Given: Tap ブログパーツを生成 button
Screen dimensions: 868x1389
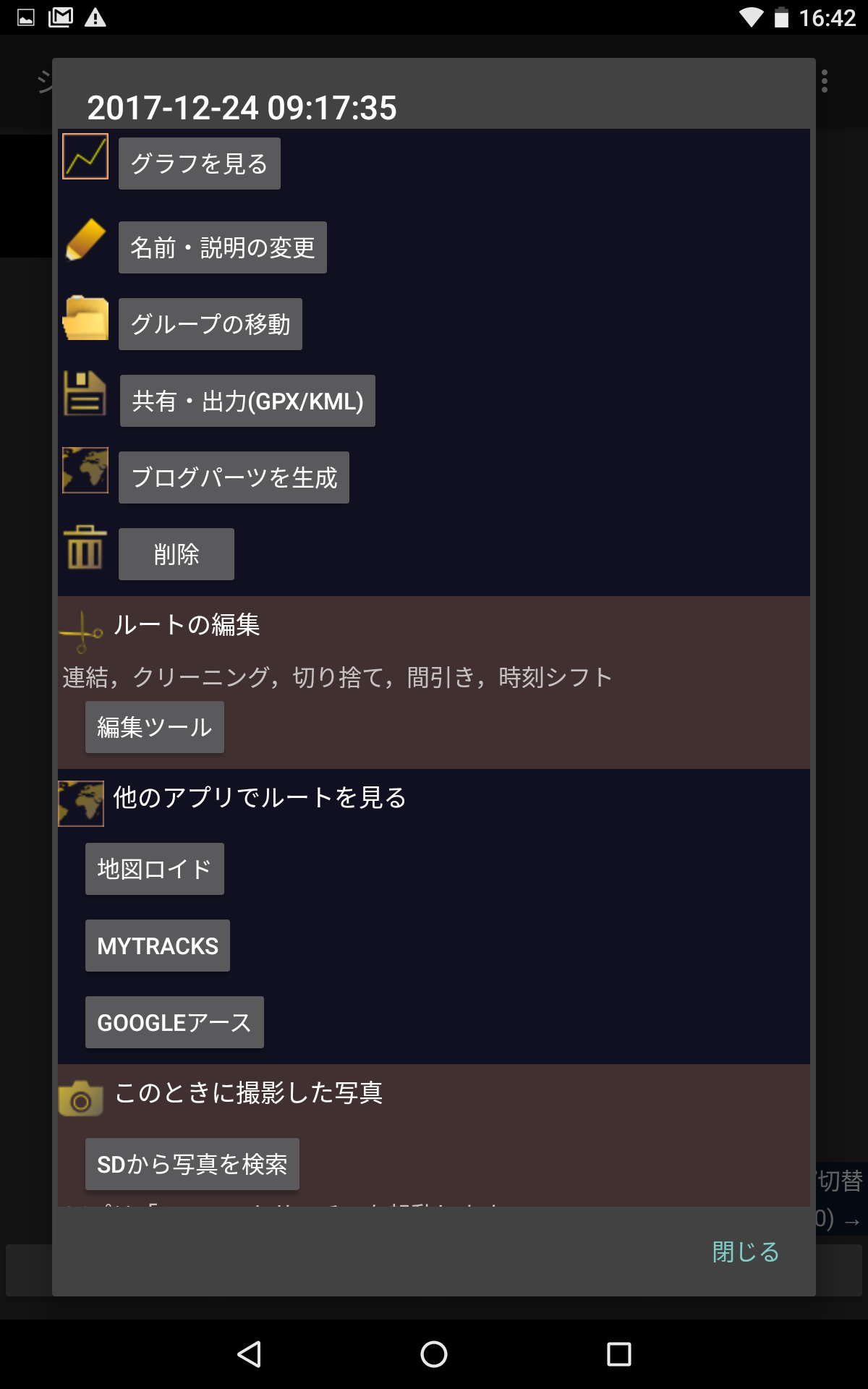Looking at the screenshot, I should coord(234,477).
